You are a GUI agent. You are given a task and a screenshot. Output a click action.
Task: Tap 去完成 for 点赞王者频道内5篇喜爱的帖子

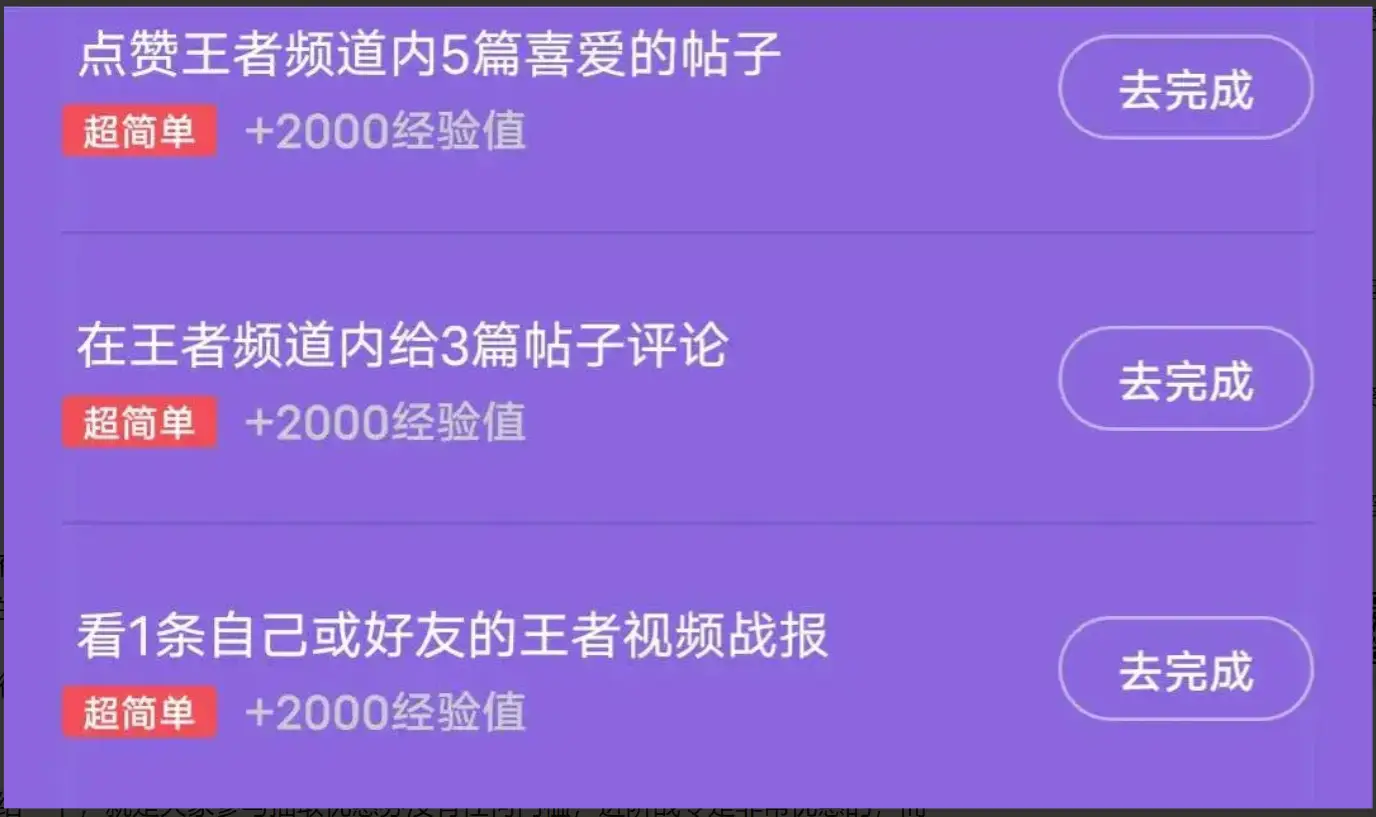1185,88
